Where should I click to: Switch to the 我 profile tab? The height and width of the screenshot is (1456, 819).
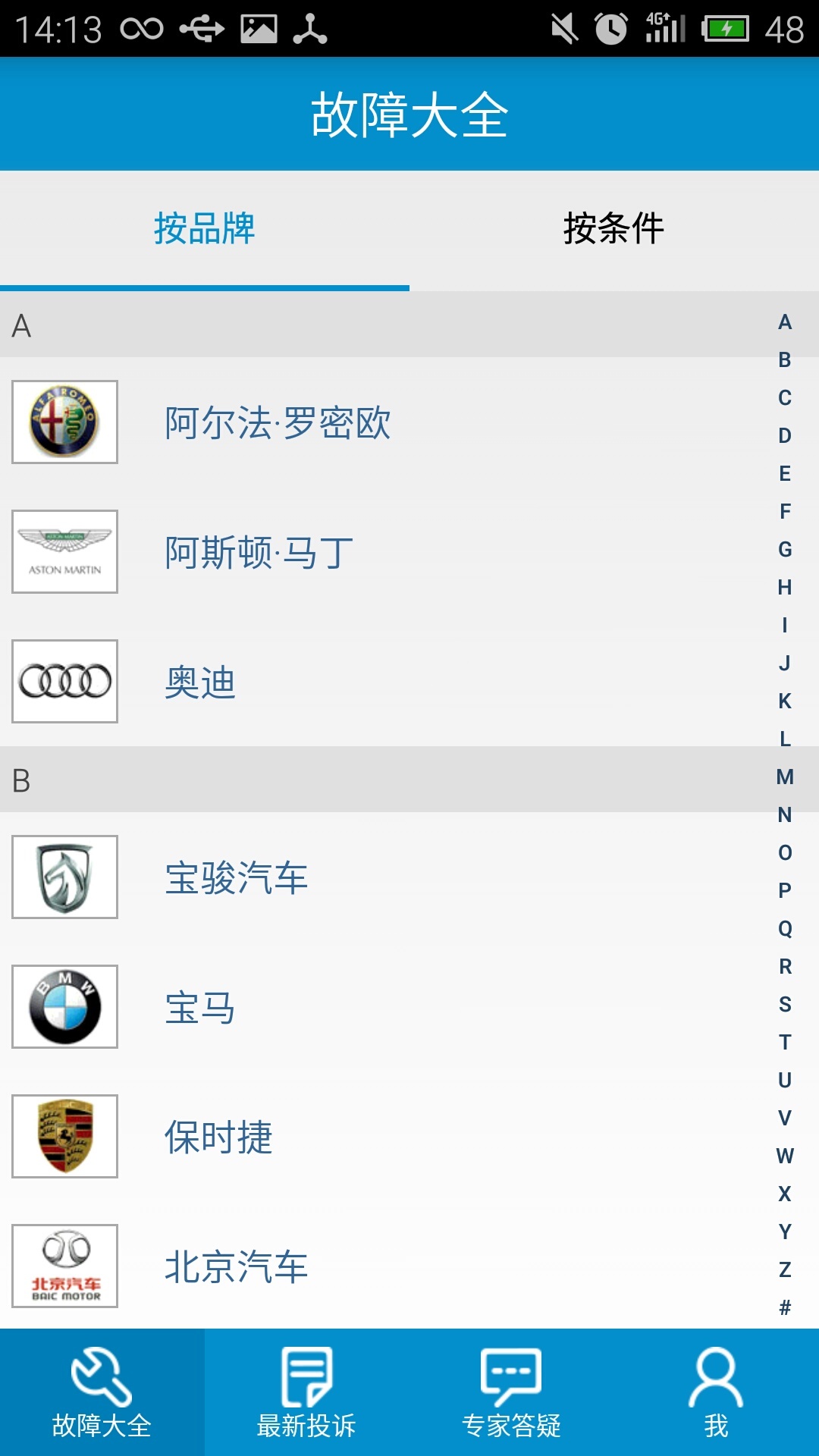[x=716, y=1392]
